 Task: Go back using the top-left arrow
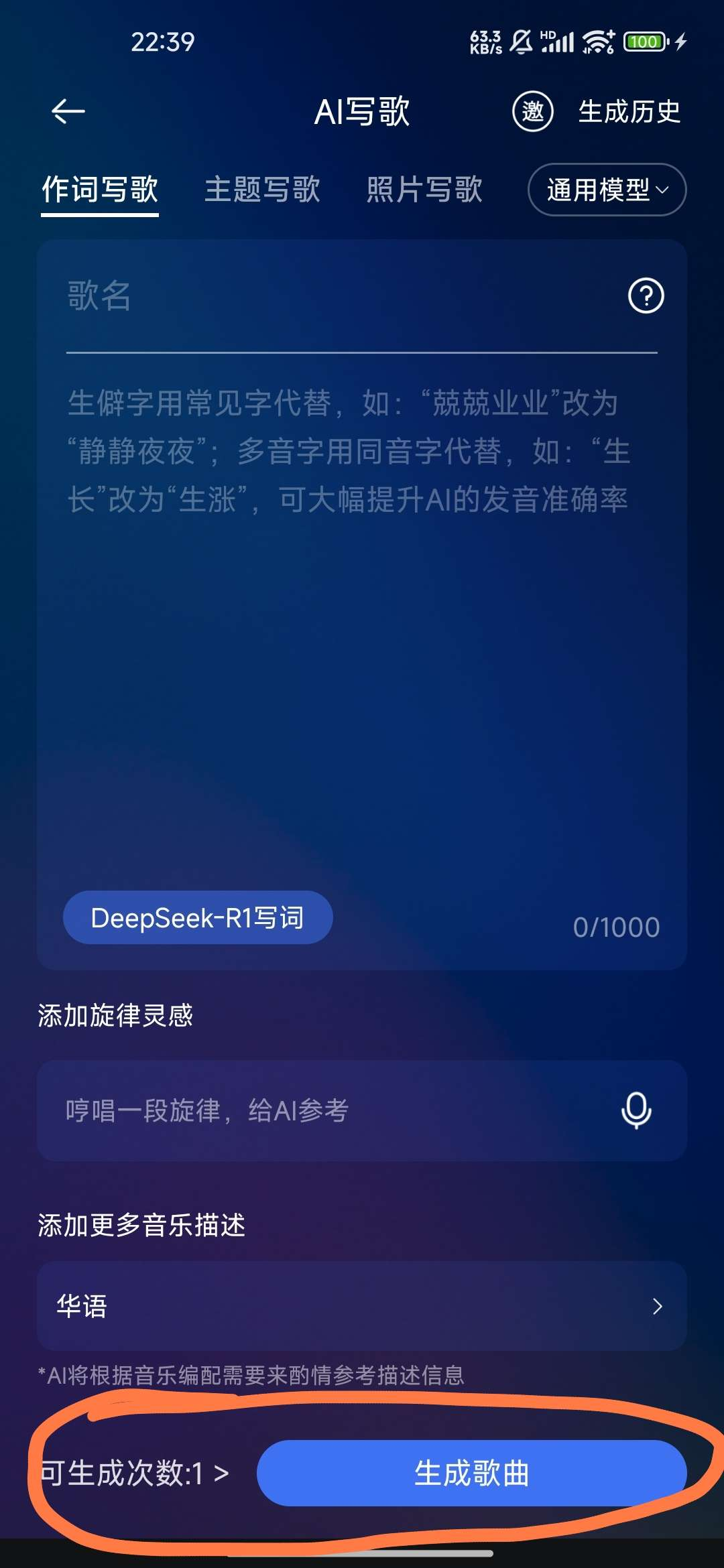point(68,111)
